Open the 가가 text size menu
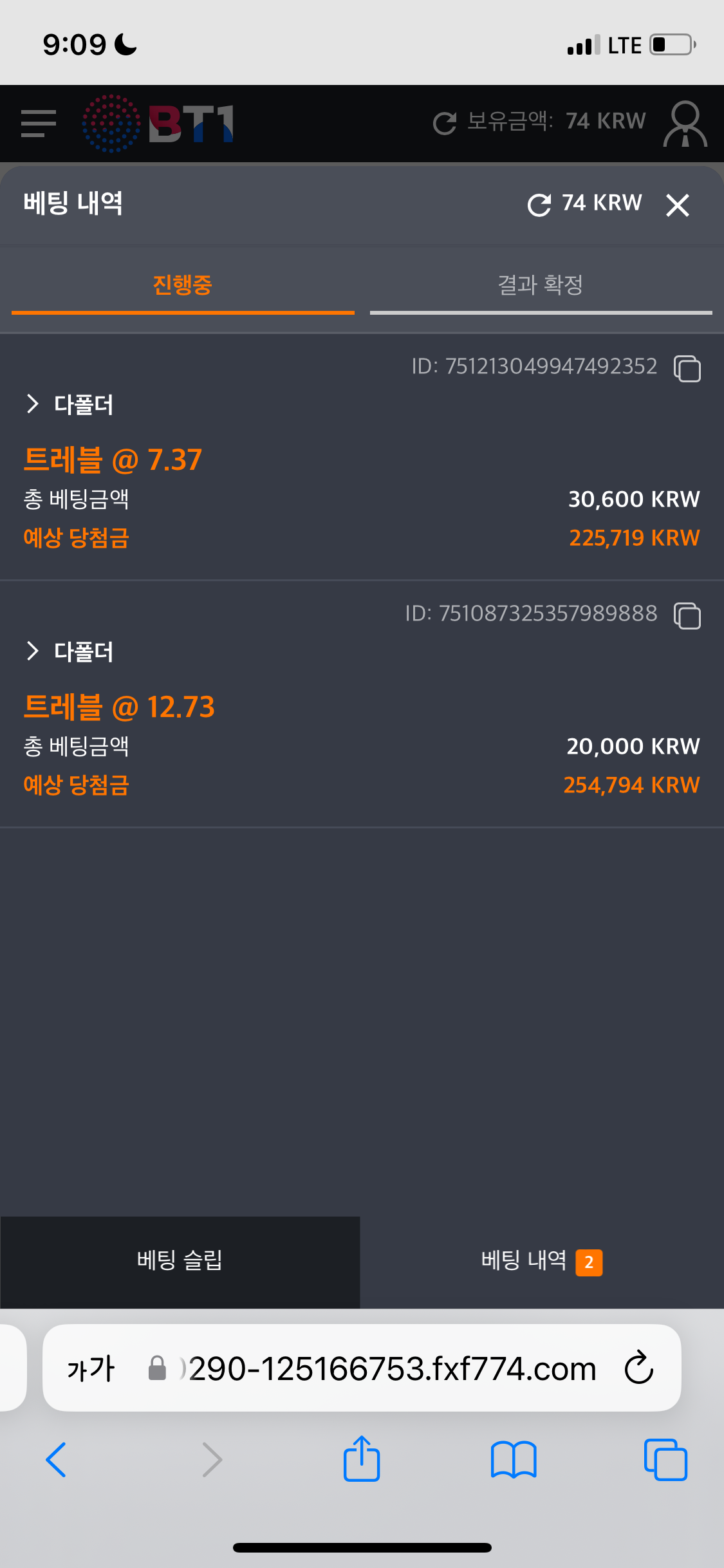Image resolution: width=724 pixels, height=1568 pixels. click(91, 1368)
